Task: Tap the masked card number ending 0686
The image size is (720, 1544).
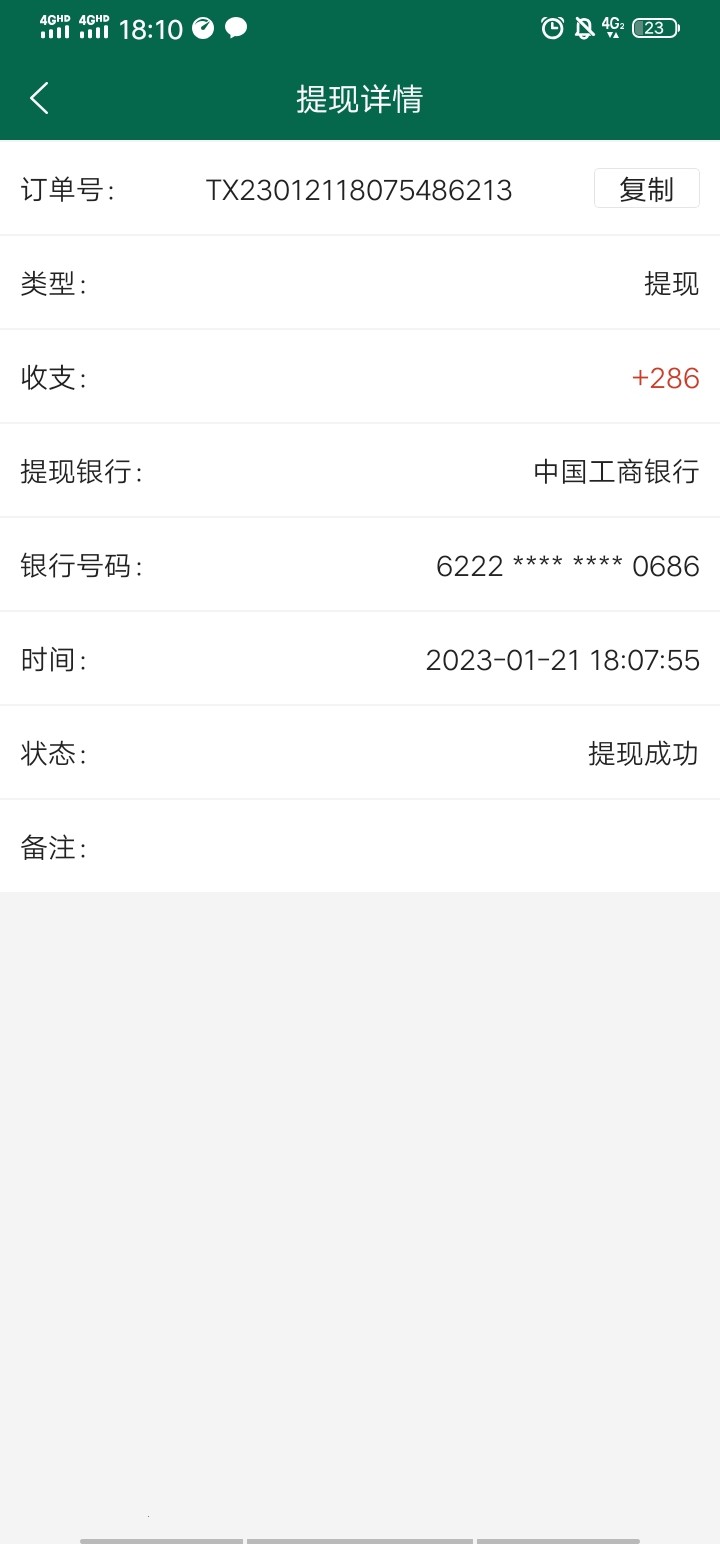Action: click(566, 566)
